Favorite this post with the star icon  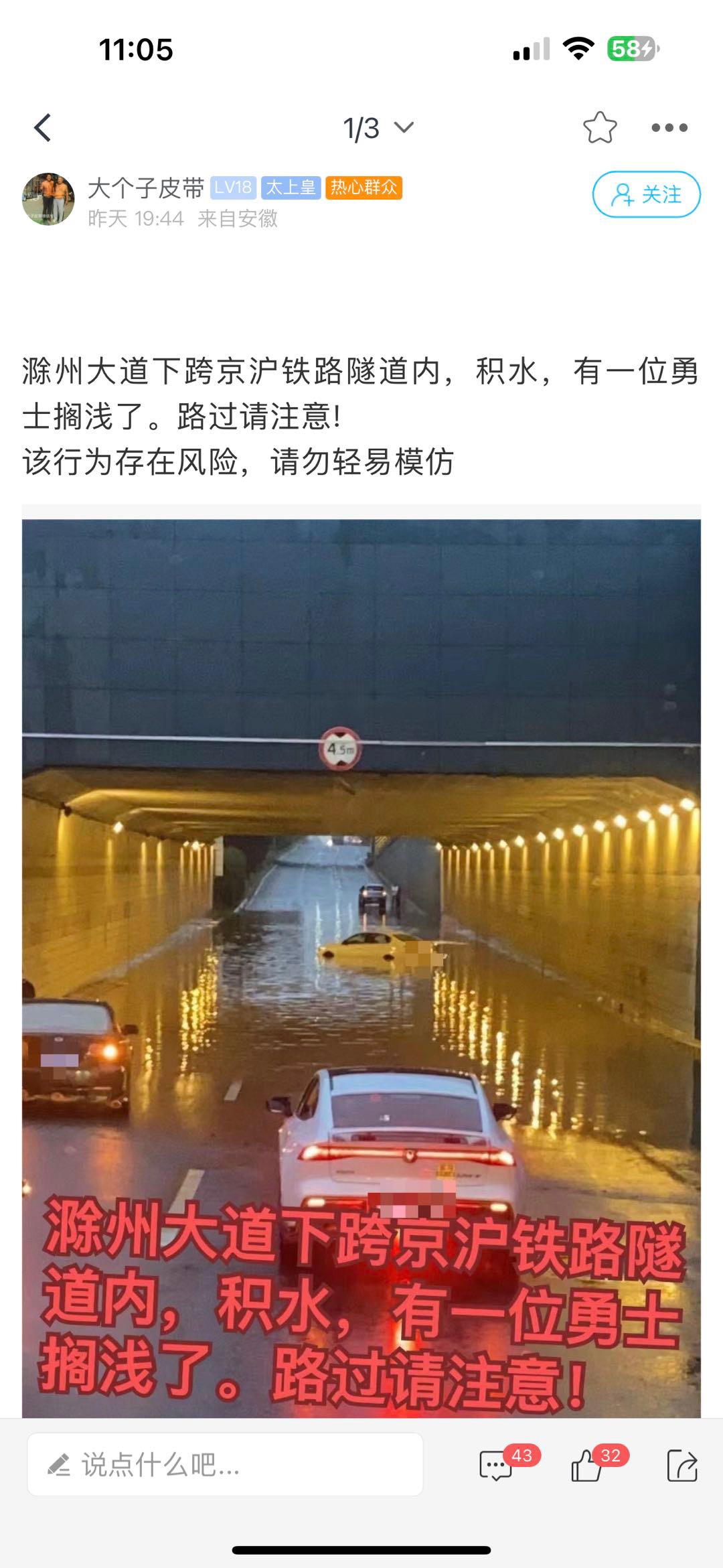[x=600, y=127]
